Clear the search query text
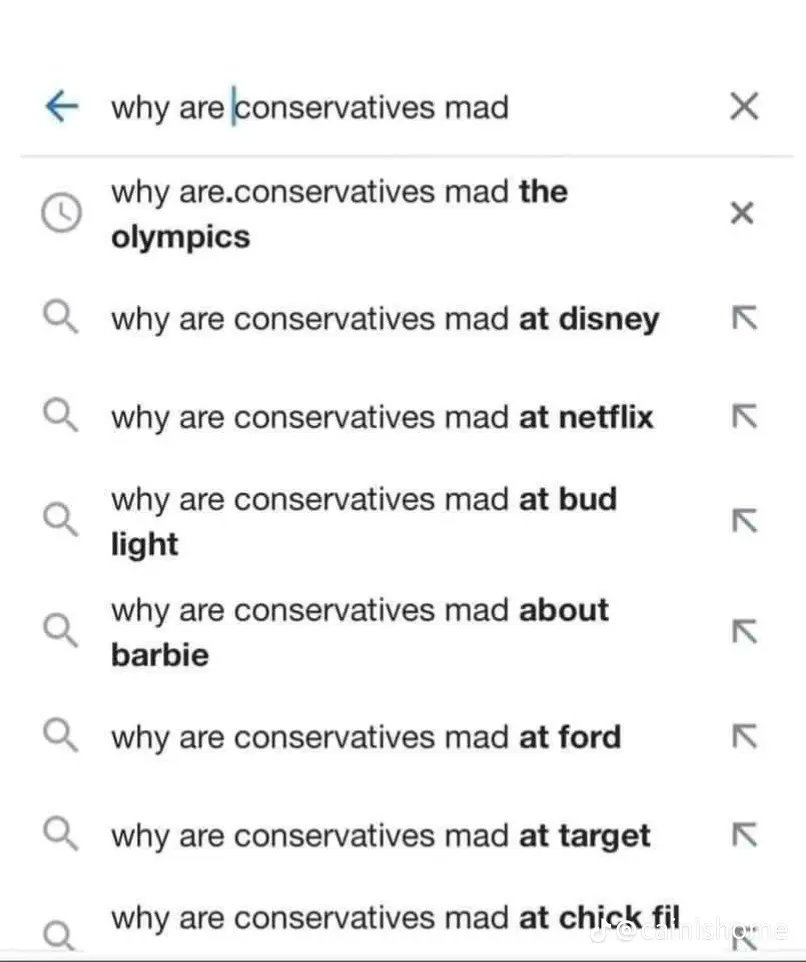 (x=743, y=106)
